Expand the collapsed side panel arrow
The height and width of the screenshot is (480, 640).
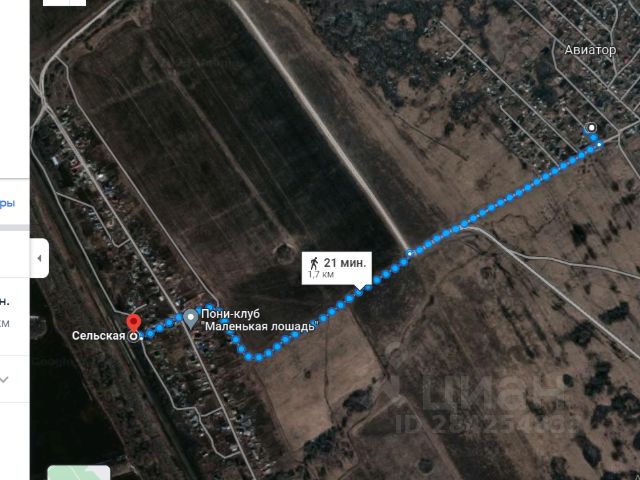[x=39, y=258]
